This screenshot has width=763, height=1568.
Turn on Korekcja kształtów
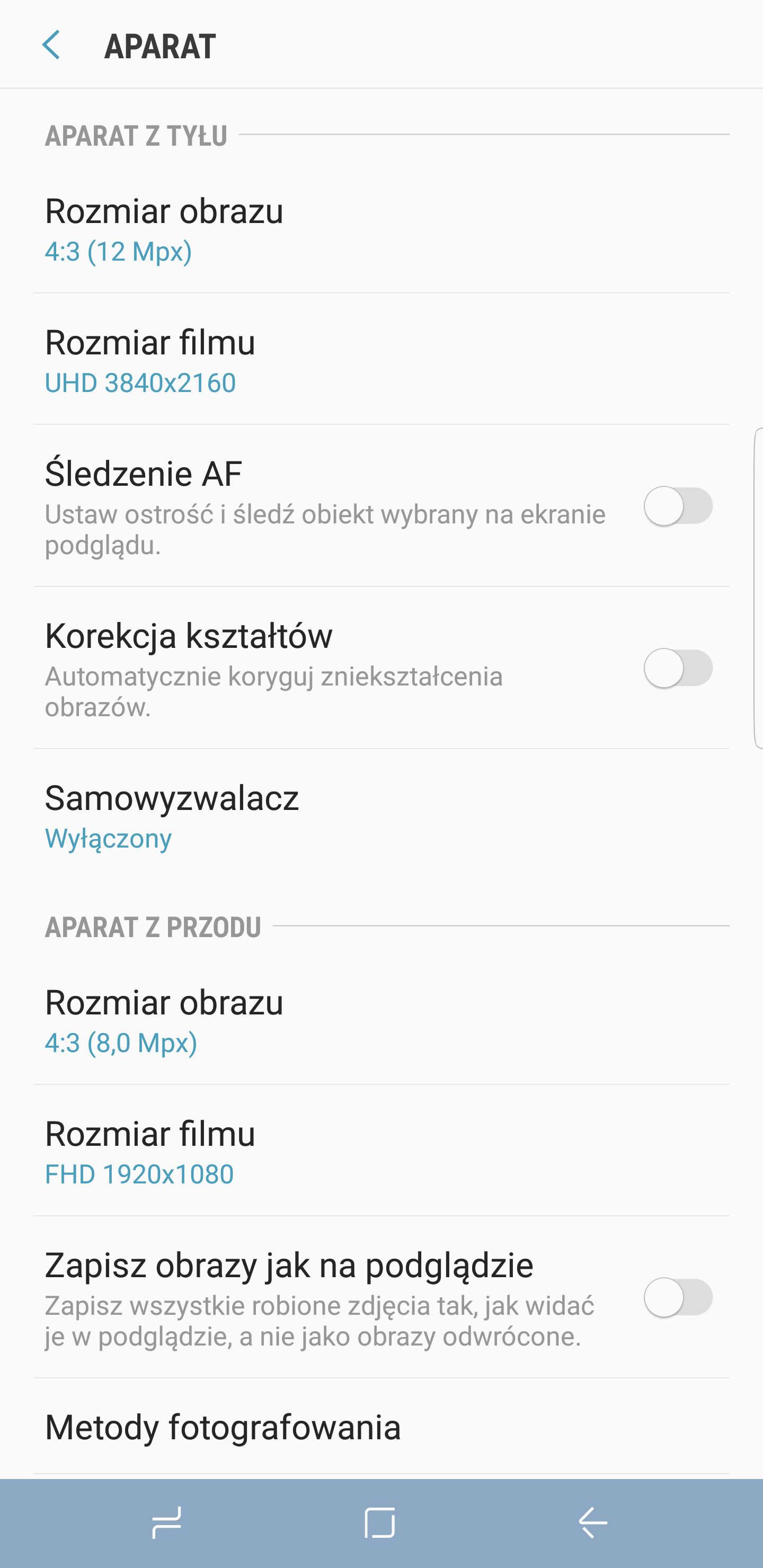(678, 668)
